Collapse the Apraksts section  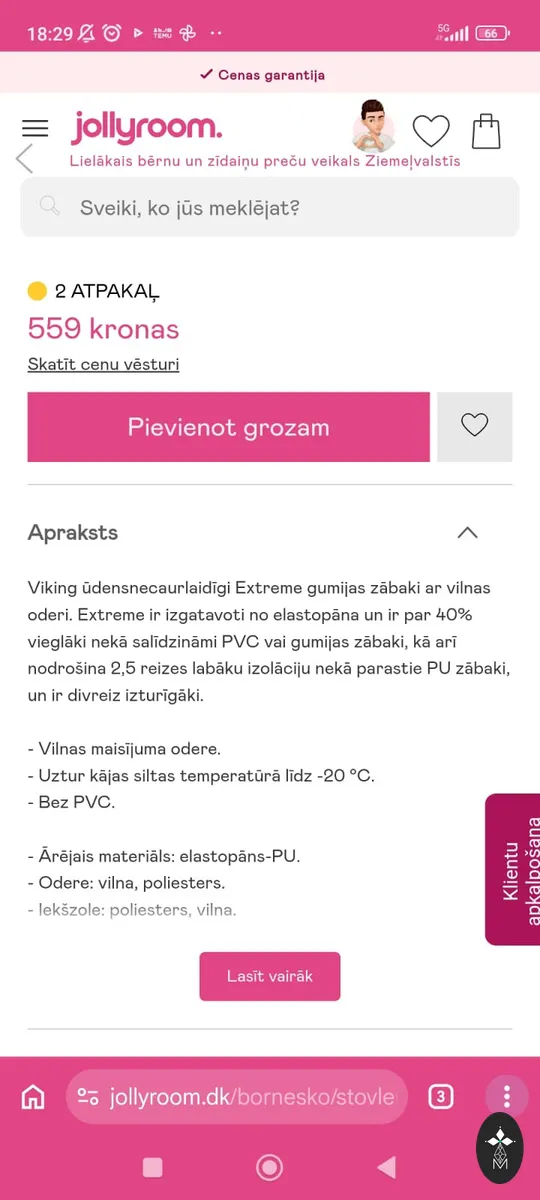pos(467,532)
